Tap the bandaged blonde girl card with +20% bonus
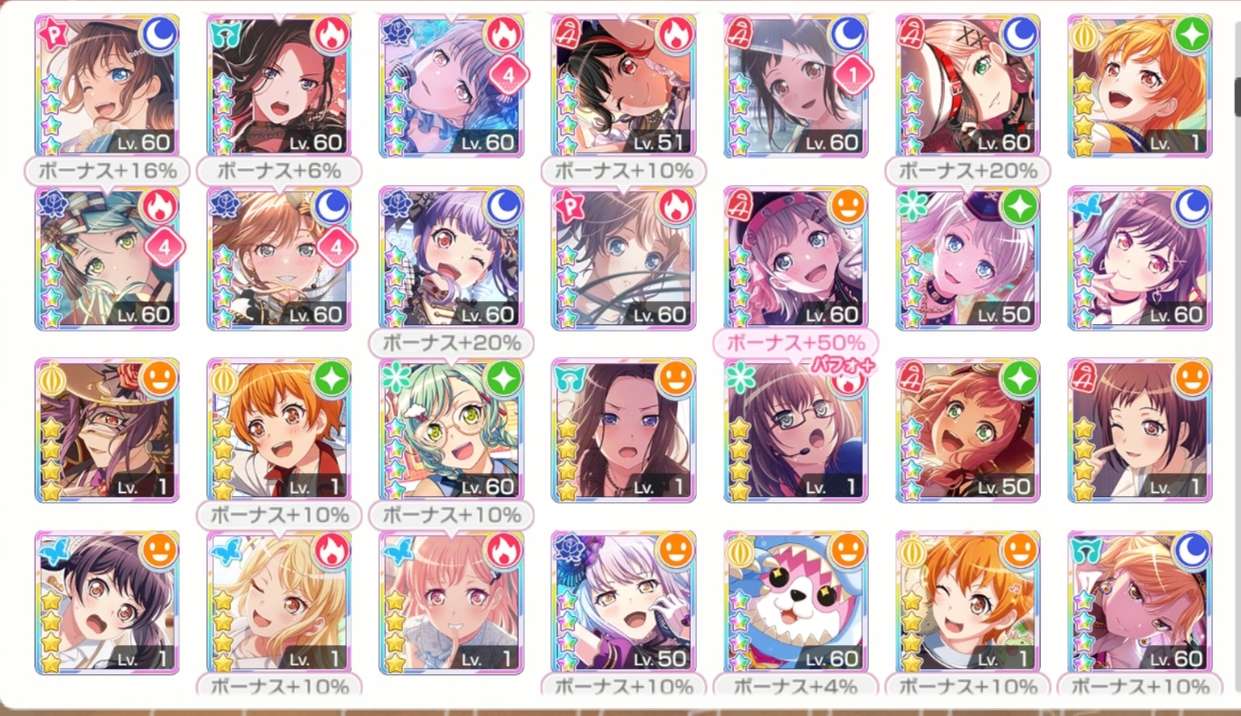This screenshot has width=1241, height=716. point(968,87)
